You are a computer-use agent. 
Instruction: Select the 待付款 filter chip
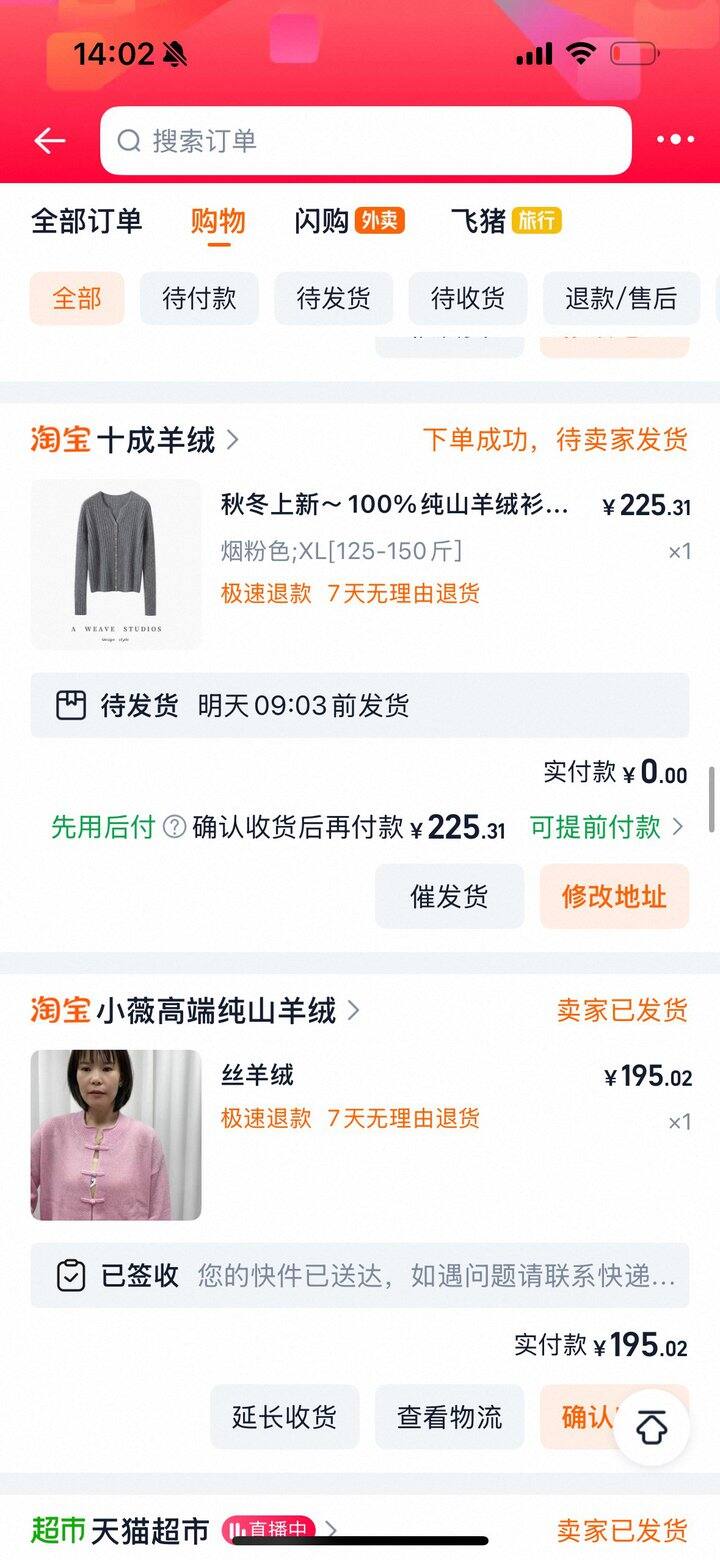(x=199, y=298)
